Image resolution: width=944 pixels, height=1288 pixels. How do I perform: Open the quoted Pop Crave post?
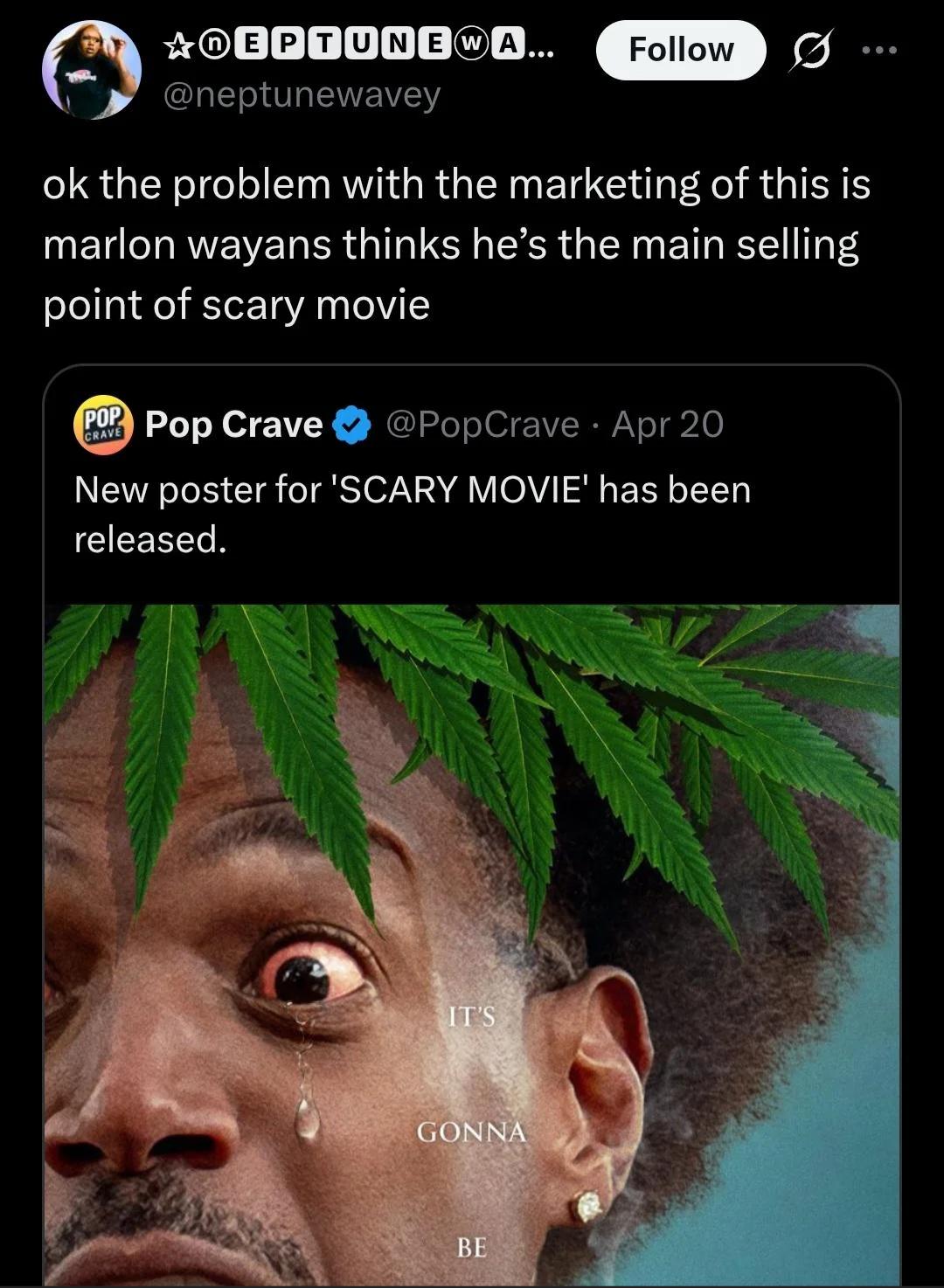pyautogui.click(x=411, y=514)
